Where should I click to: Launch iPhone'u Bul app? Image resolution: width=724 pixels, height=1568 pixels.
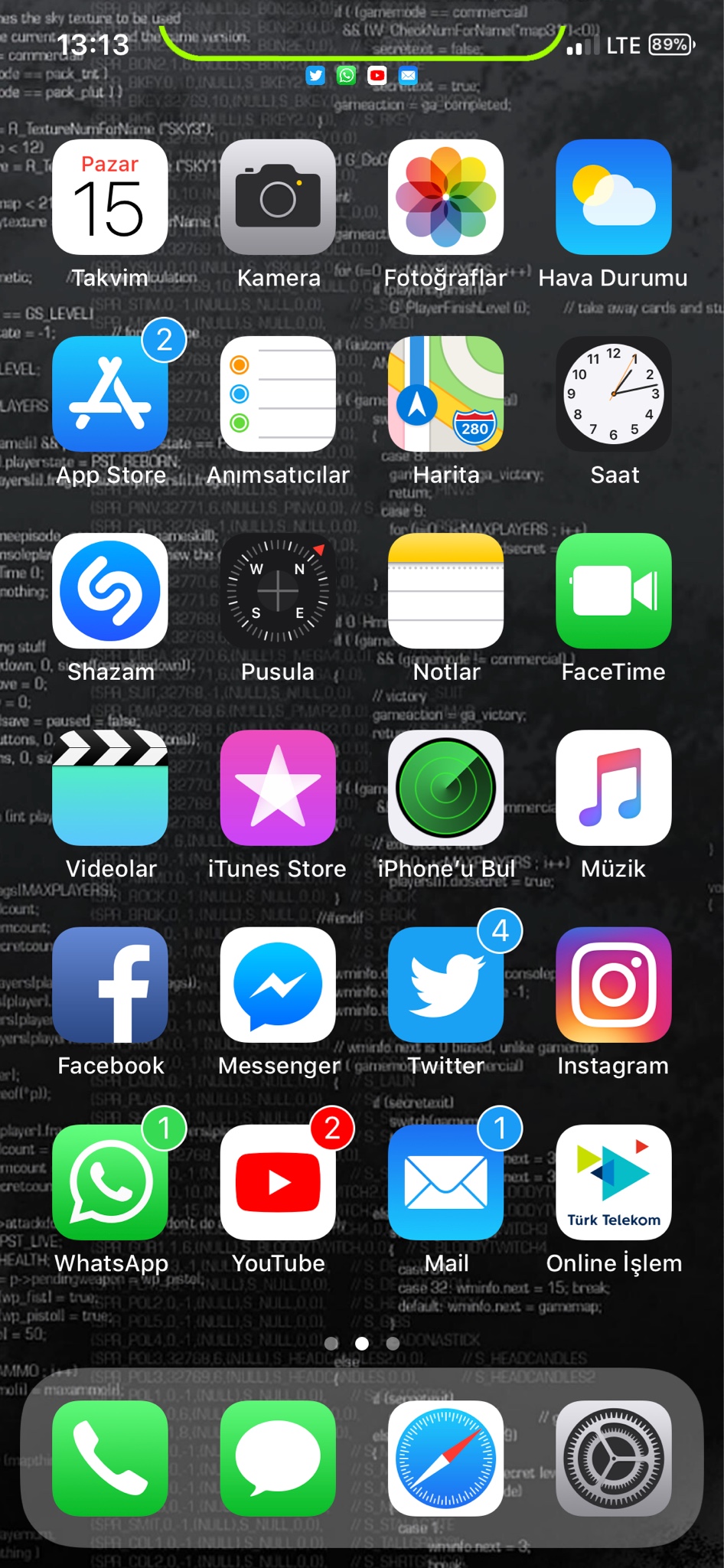pos(445,788)
